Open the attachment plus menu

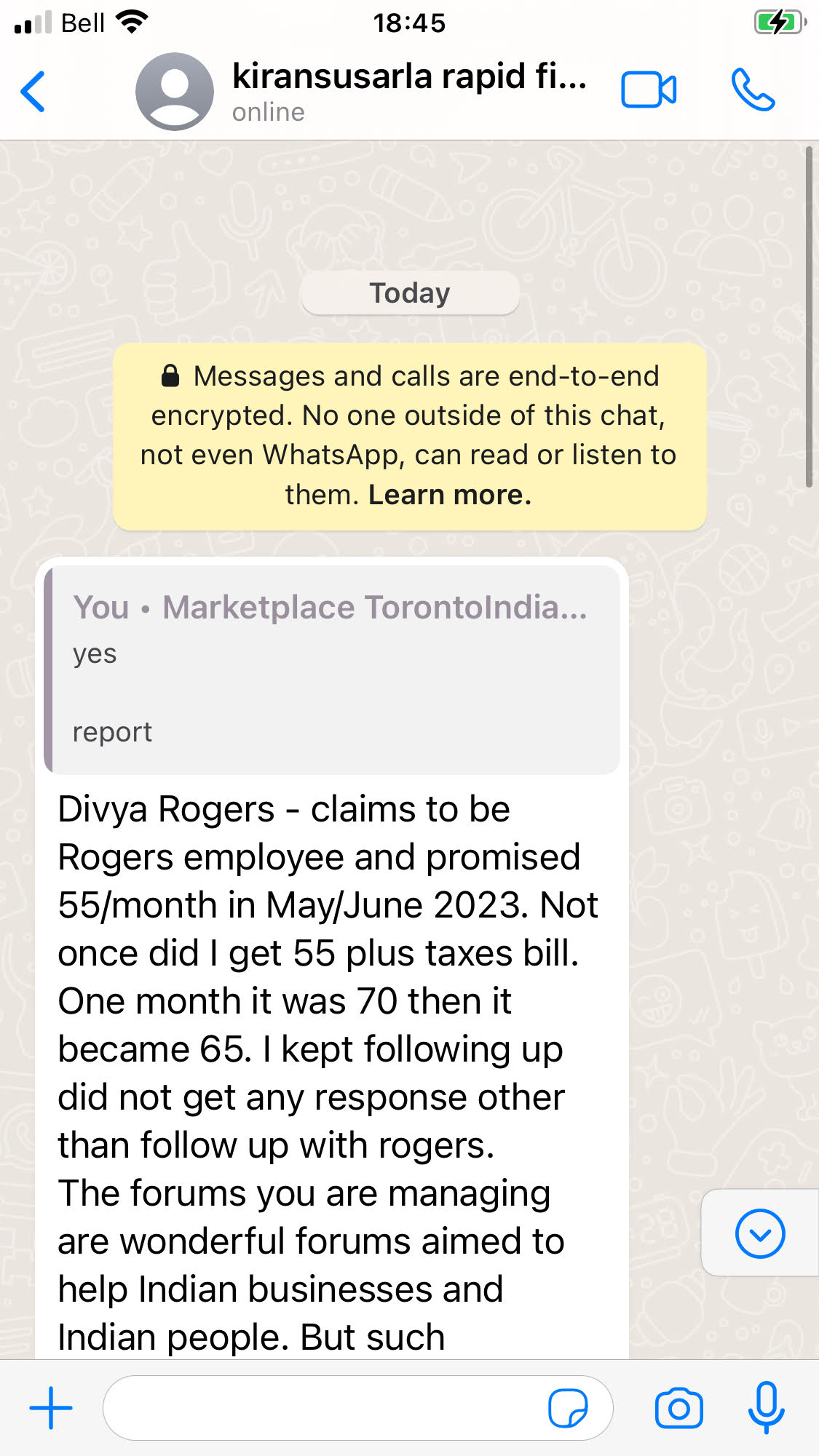coord(51,1408)
